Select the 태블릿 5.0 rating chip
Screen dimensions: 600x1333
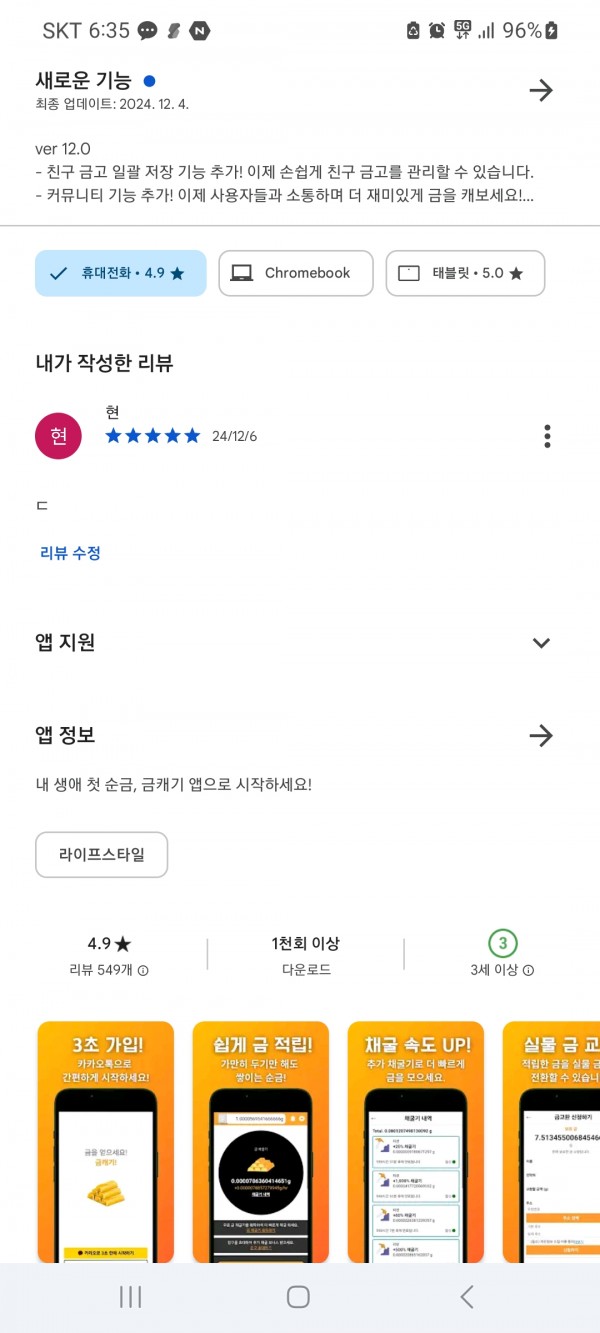[x=465, y=273]
